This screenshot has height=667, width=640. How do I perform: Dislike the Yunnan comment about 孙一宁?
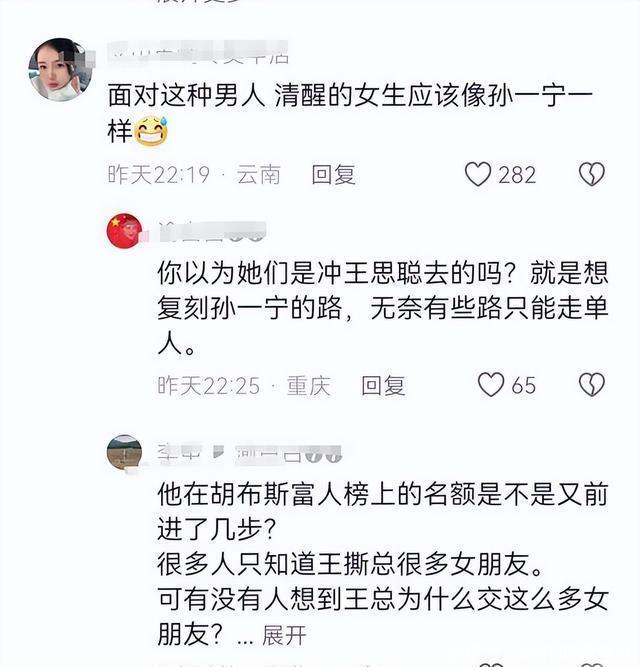pyautogui.click(x=592, y=174)
